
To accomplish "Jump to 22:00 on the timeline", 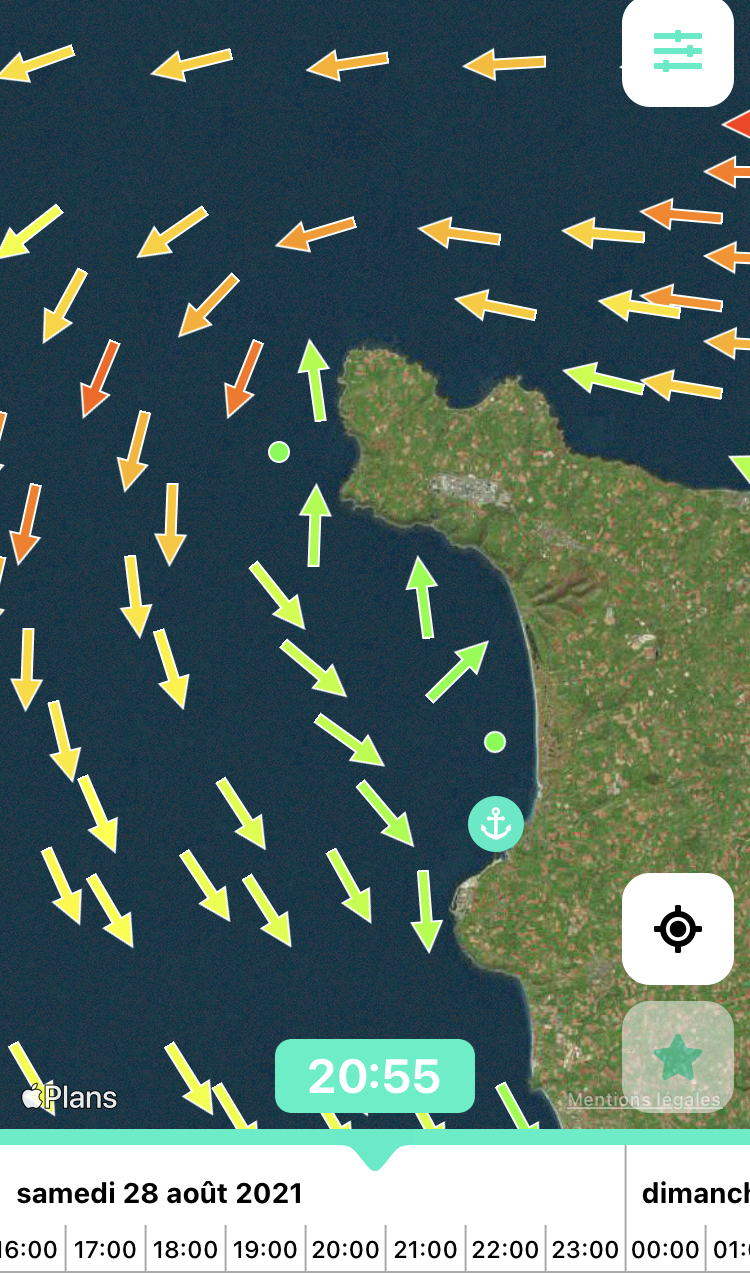I will [x=505, y=1249].
